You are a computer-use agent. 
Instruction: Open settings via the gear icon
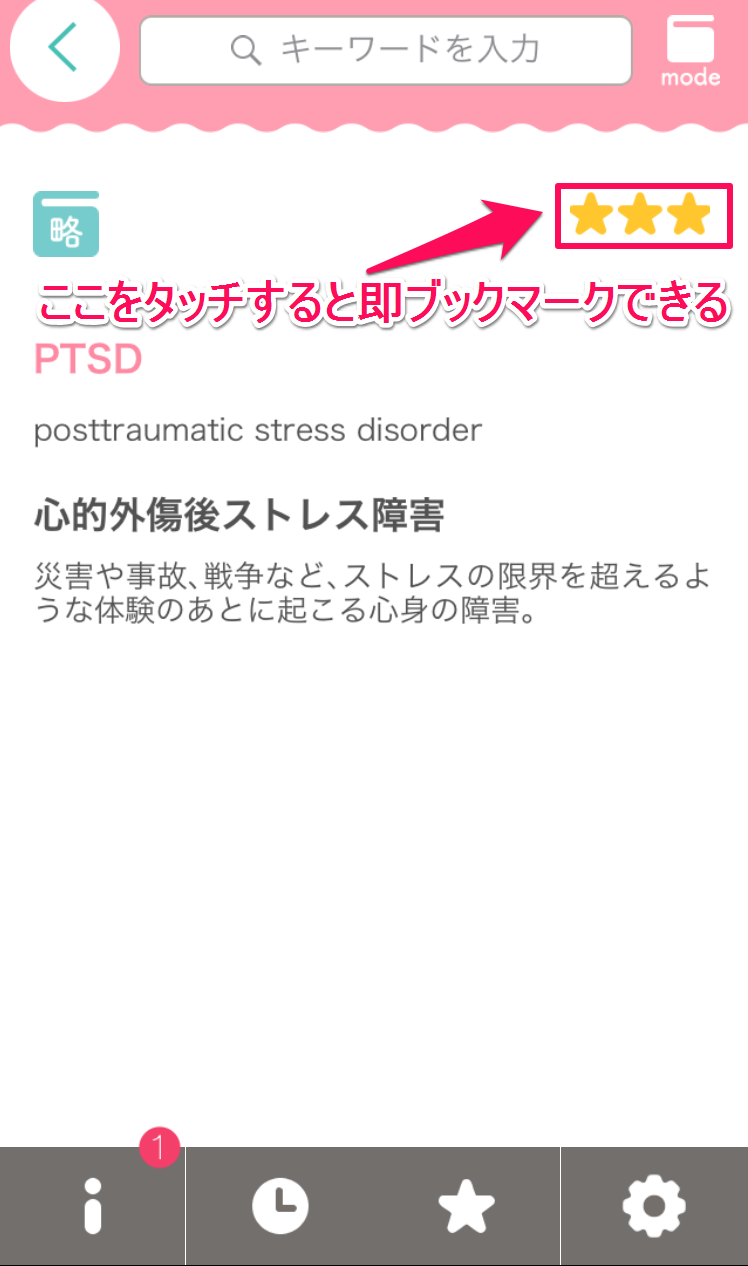point(654,1206)
